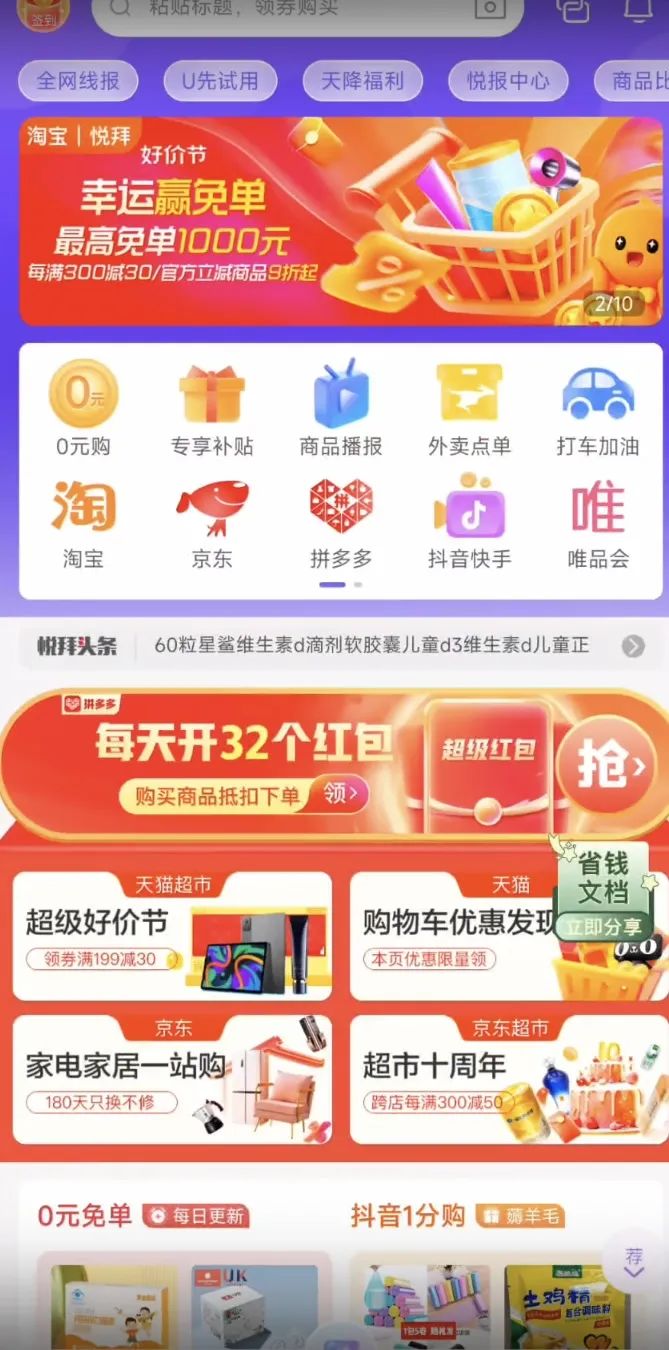Open 专享补贴 shortcut

tap(211, 410)
